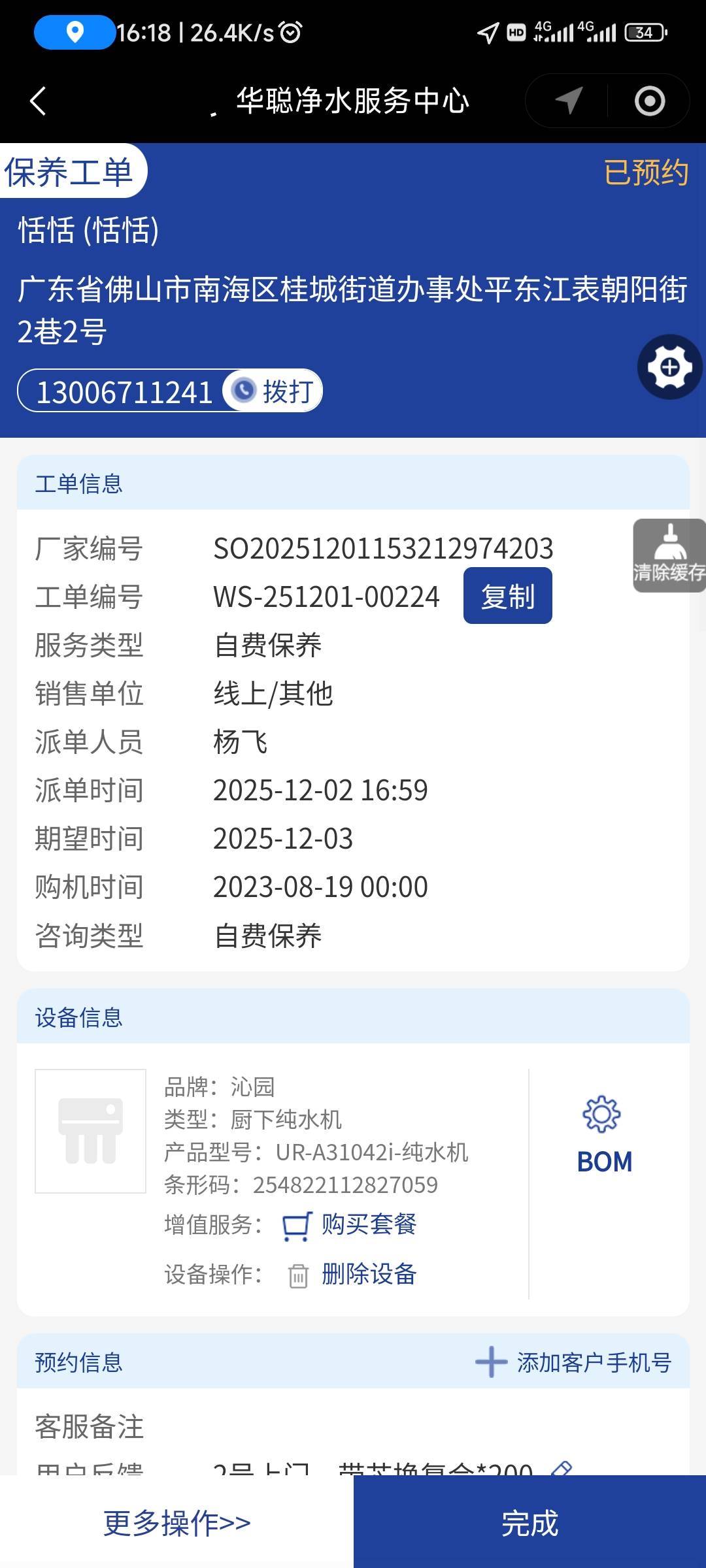Add a customer phone via 添加客户手机号
This screenshot has width=706, height=1568.
click(574, 1363)
